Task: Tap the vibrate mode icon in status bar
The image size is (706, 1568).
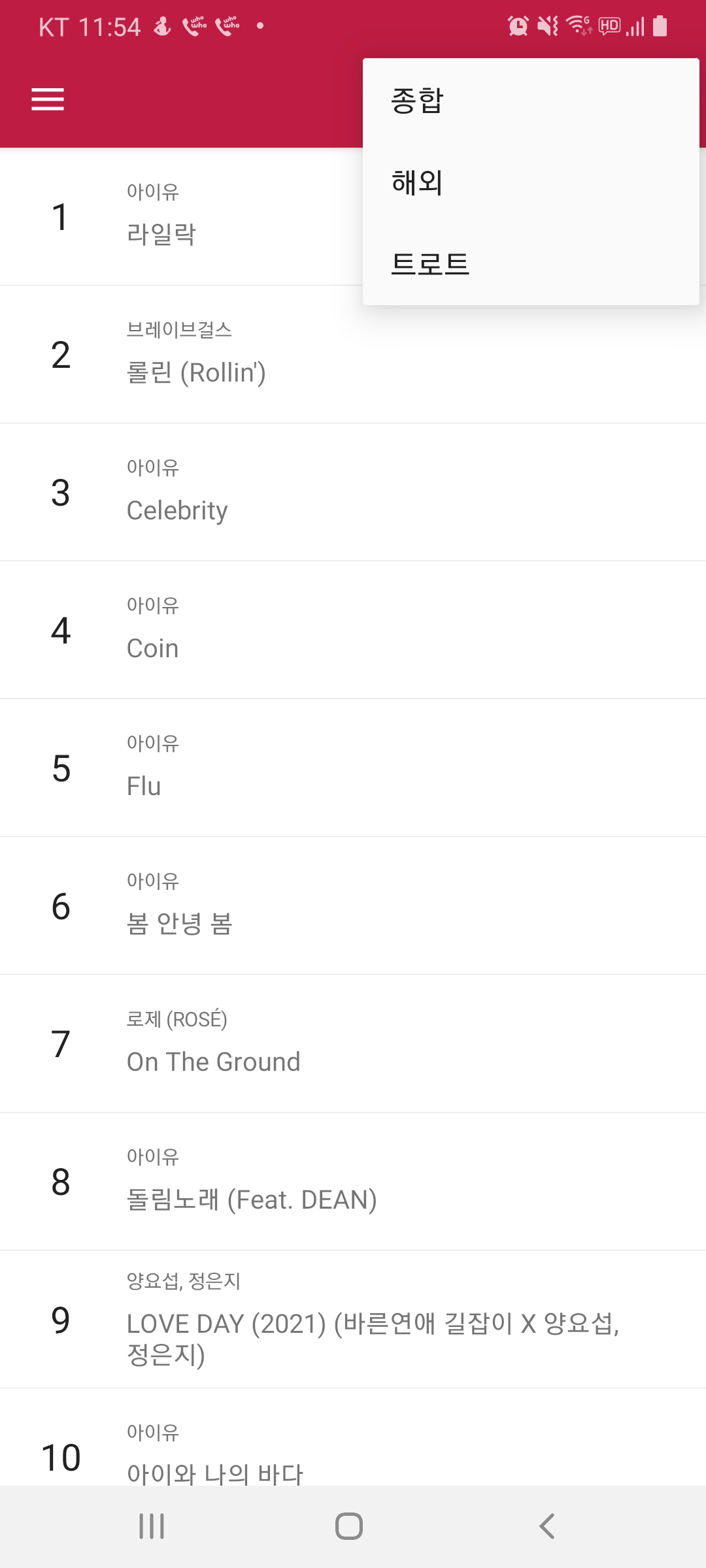Action: (548, 26)
